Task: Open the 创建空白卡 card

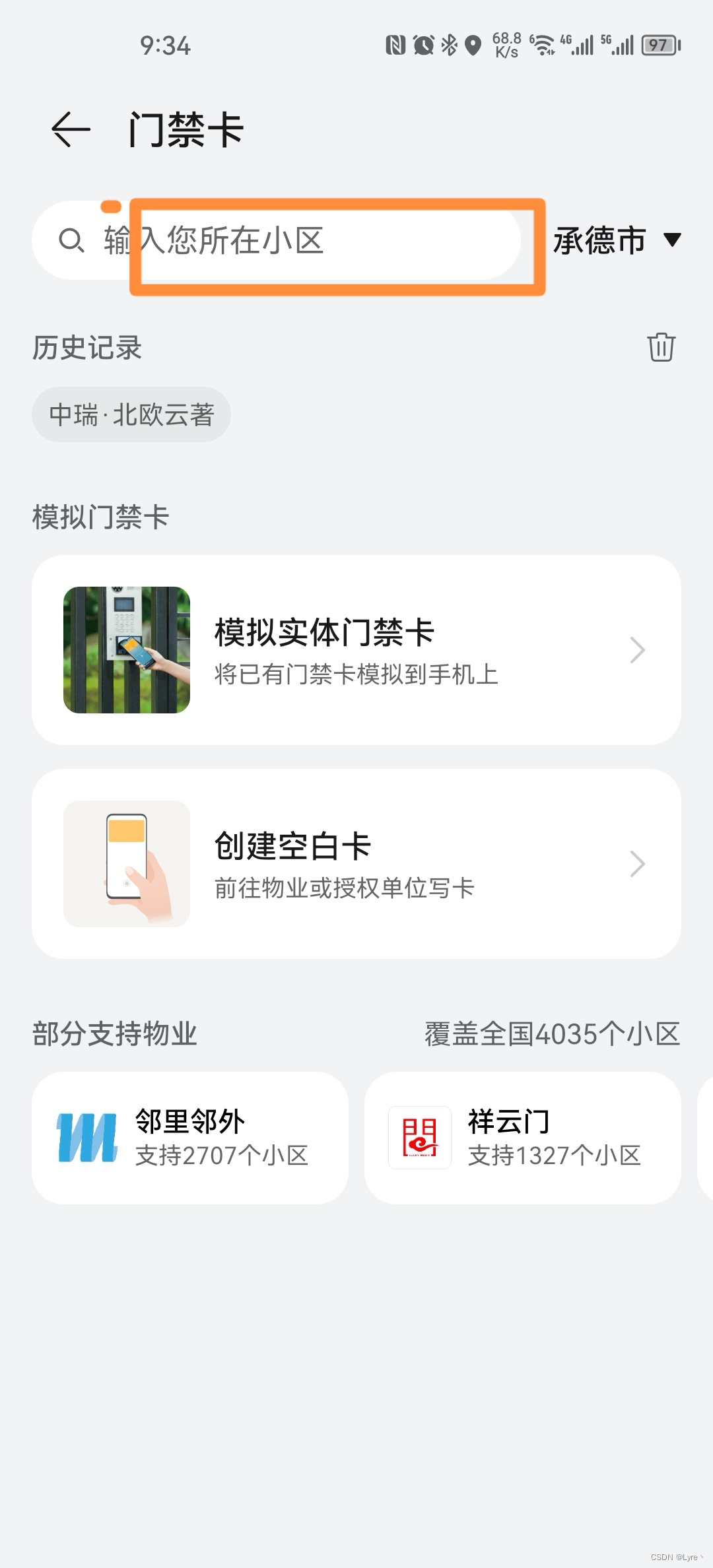Action: pyautogui.click(x=356, y=864)
